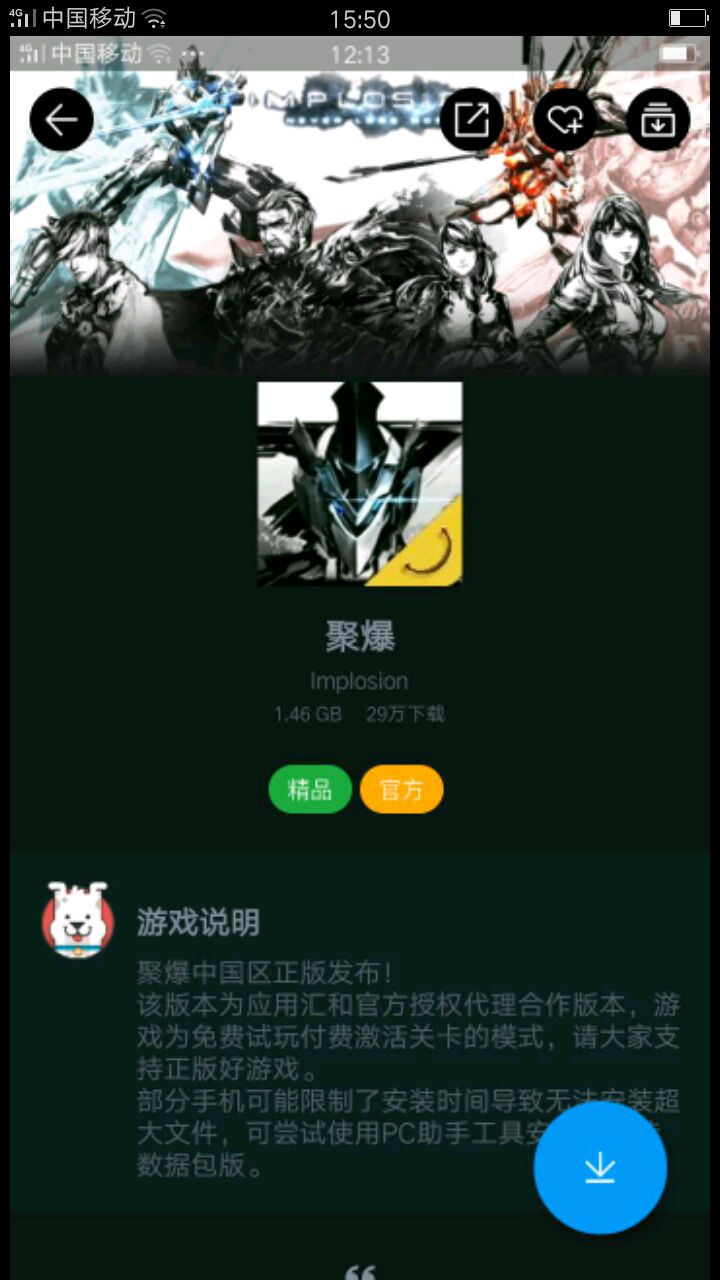Share the 聚爆 game page
Screen dimensions: 720x1280
(471, 120)
